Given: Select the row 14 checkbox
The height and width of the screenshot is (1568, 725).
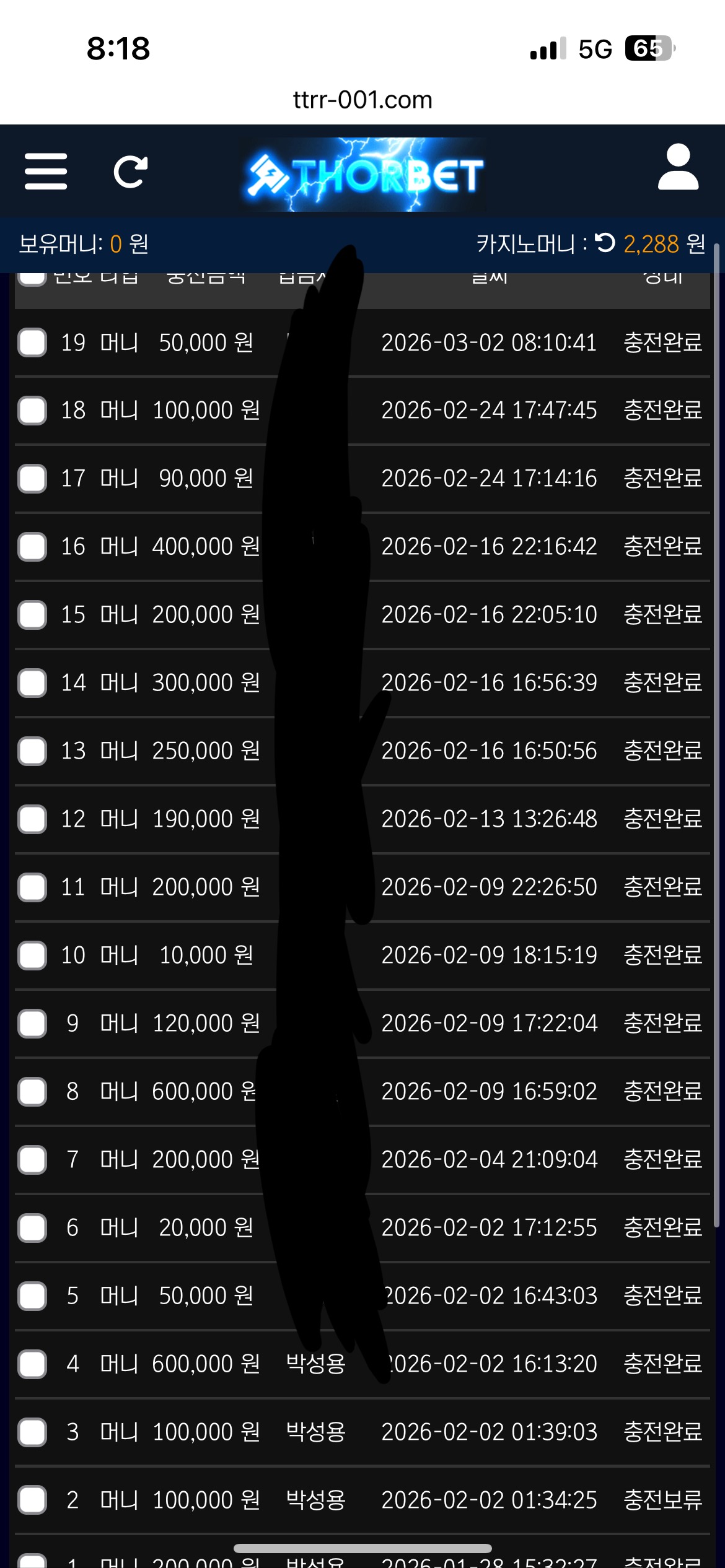Looking at the screenshot, I should point(32,683).
